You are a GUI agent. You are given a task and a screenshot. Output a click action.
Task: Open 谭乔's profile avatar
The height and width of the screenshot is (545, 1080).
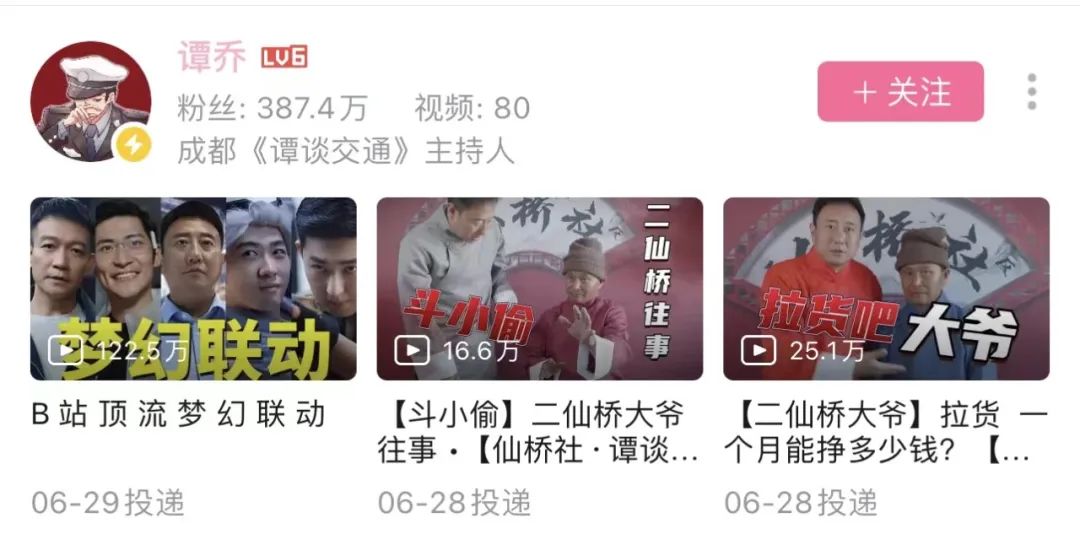pos(91,101)
